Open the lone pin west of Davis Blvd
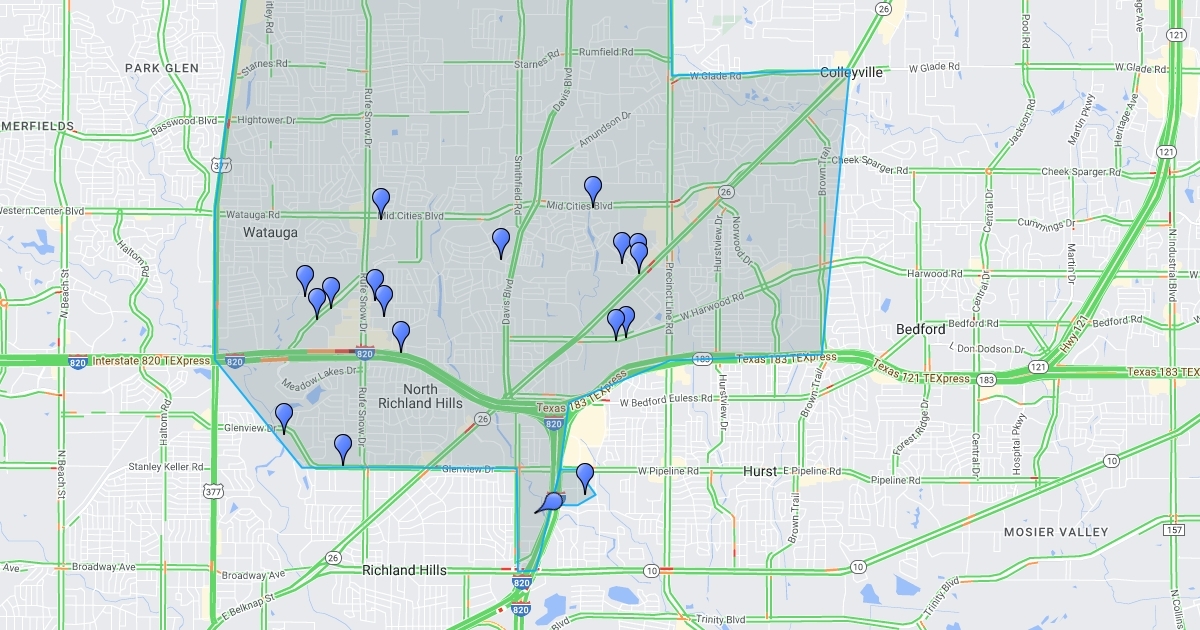The height and width of the screenshot is (630, 1200). click(x=501, y=240)
